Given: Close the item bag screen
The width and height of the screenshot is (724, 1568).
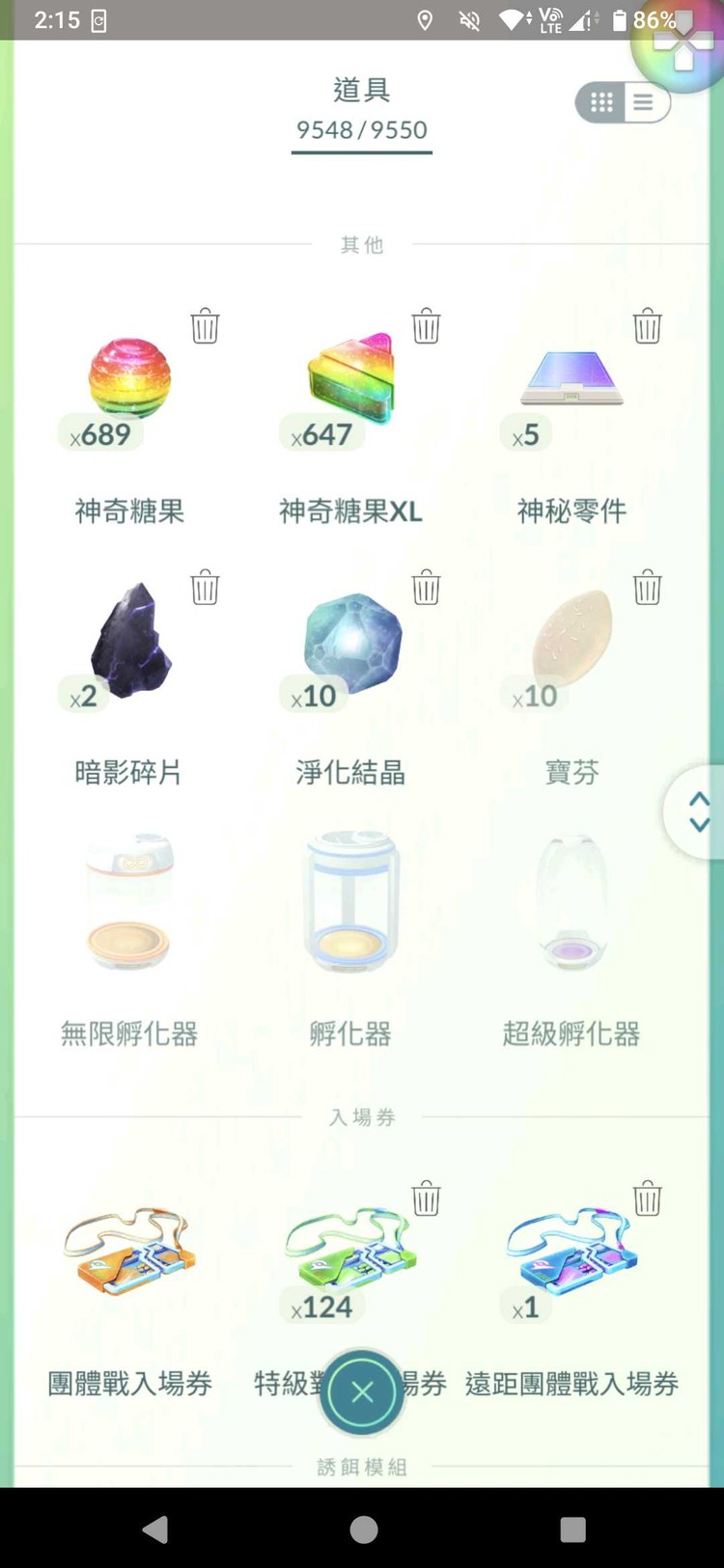Looking at the screenshot, I should 361,1392.
